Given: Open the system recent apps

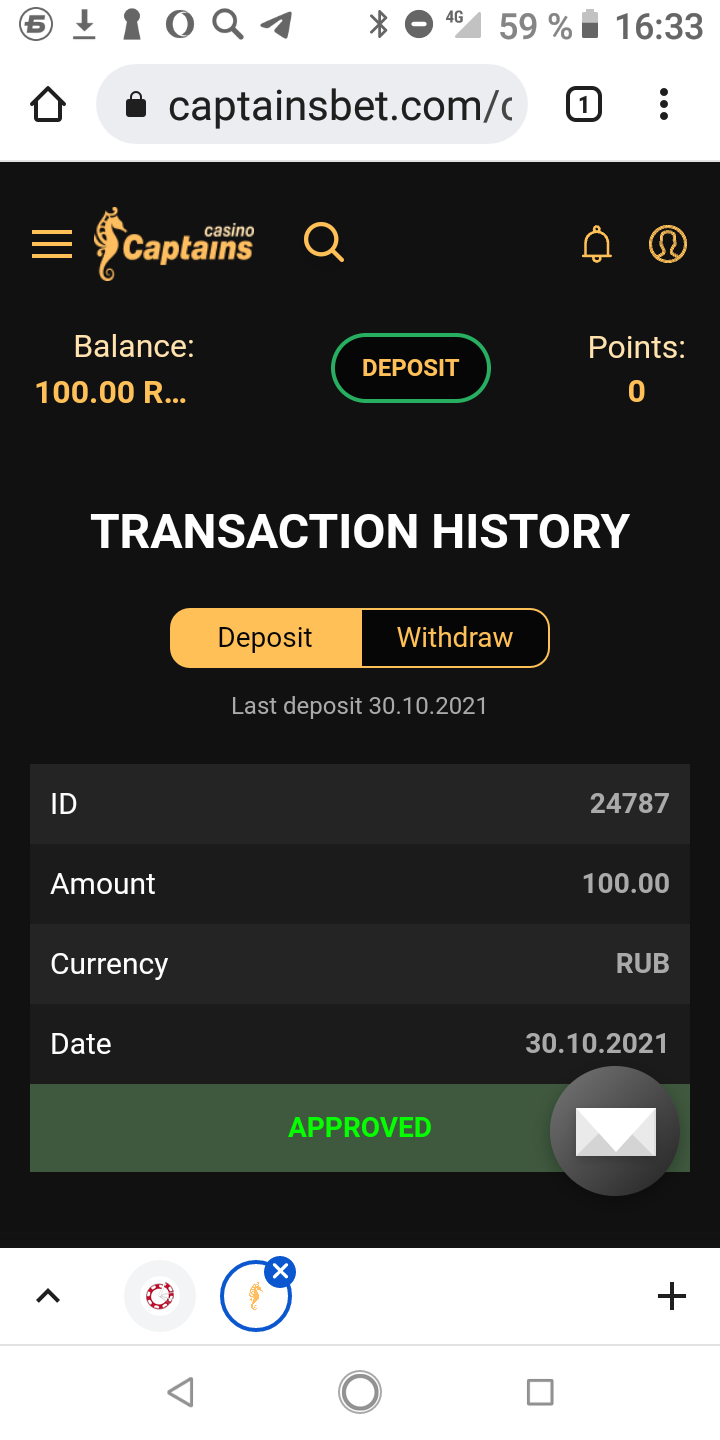Looking at the screenshot, I should (x=540, y=1392).
